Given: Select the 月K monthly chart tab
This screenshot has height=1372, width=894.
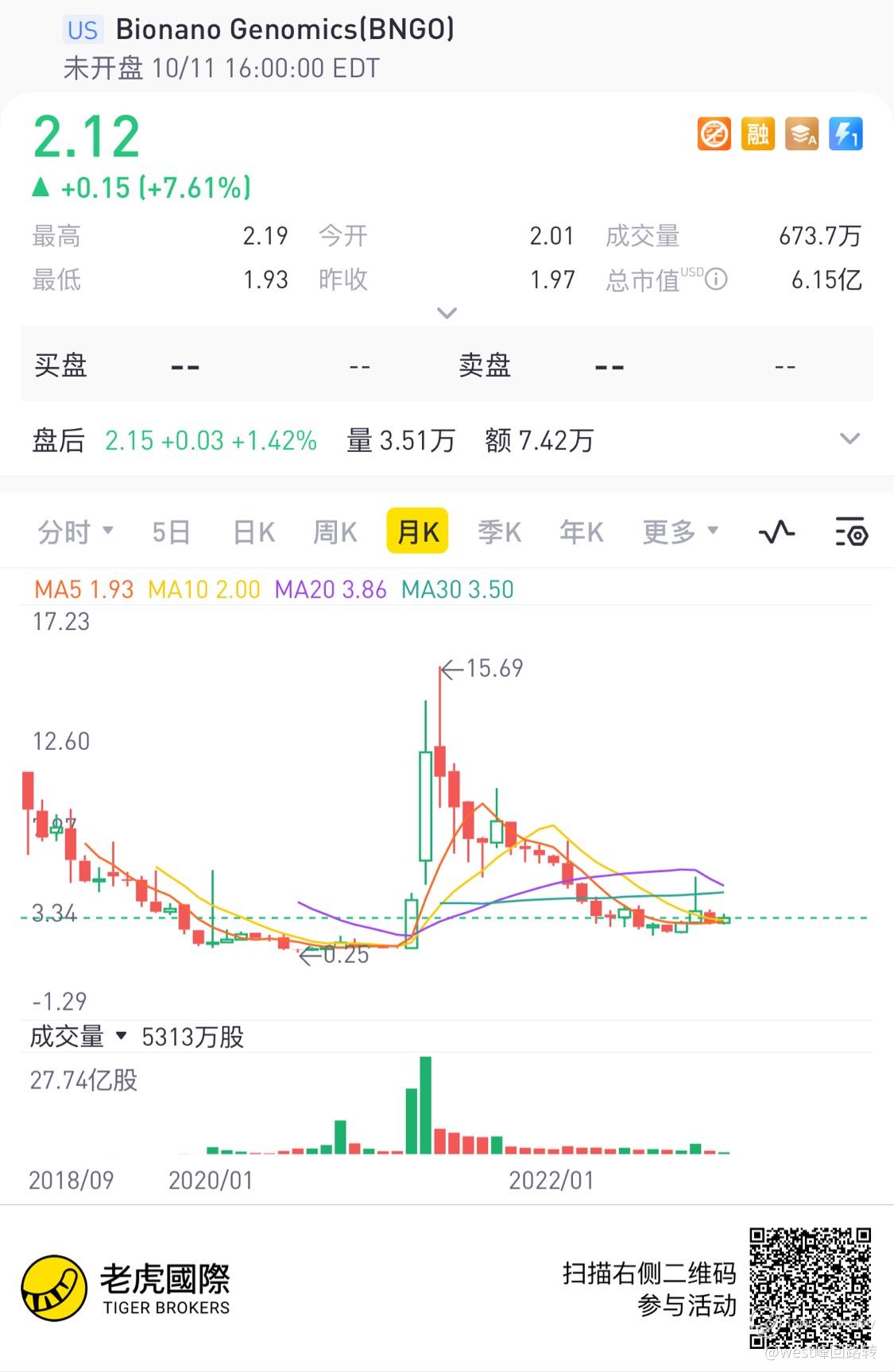Looking at the screenshot, I should coord(417,531).
